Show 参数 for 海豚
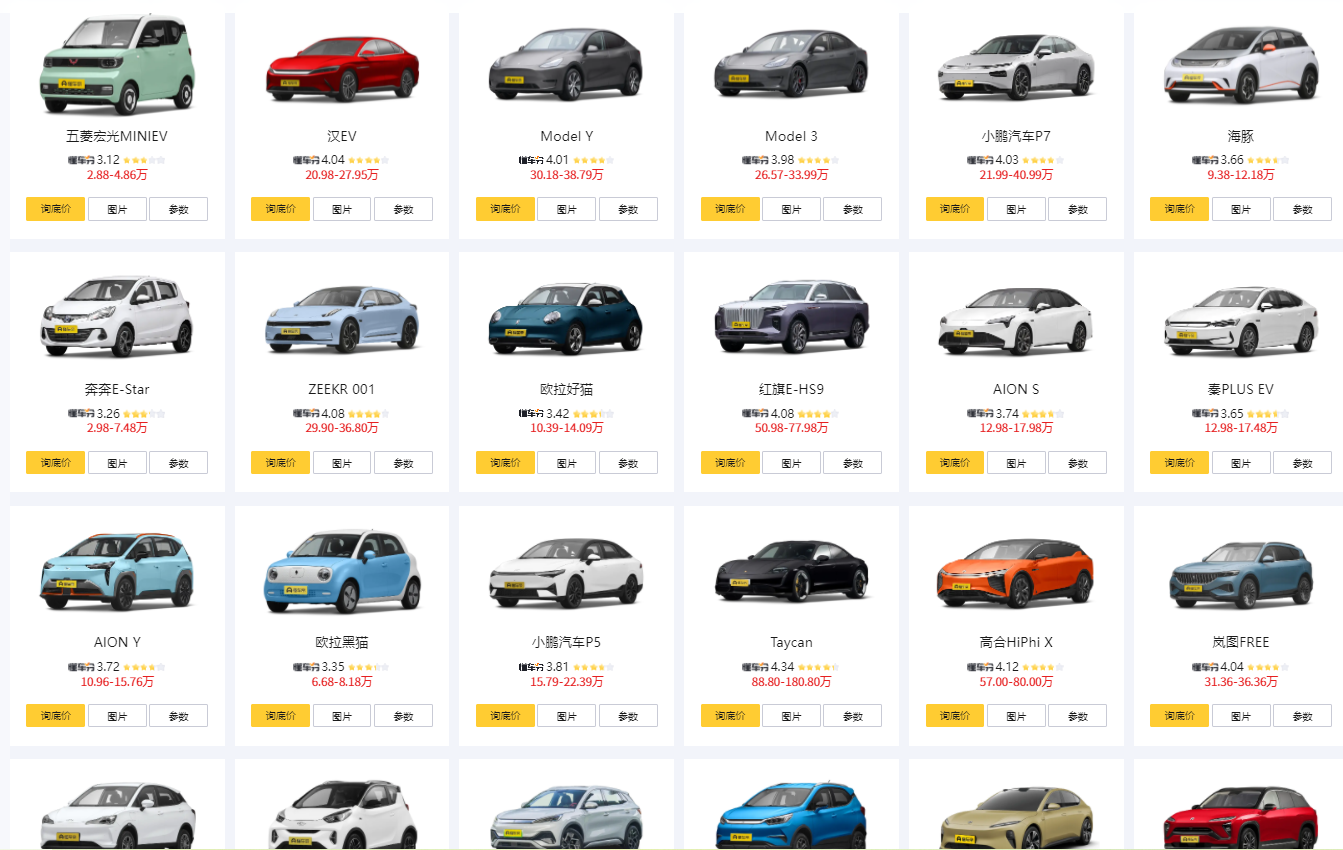This screenshot has width=1343, height=850. pyautogui.click(x=1302, y=209)
